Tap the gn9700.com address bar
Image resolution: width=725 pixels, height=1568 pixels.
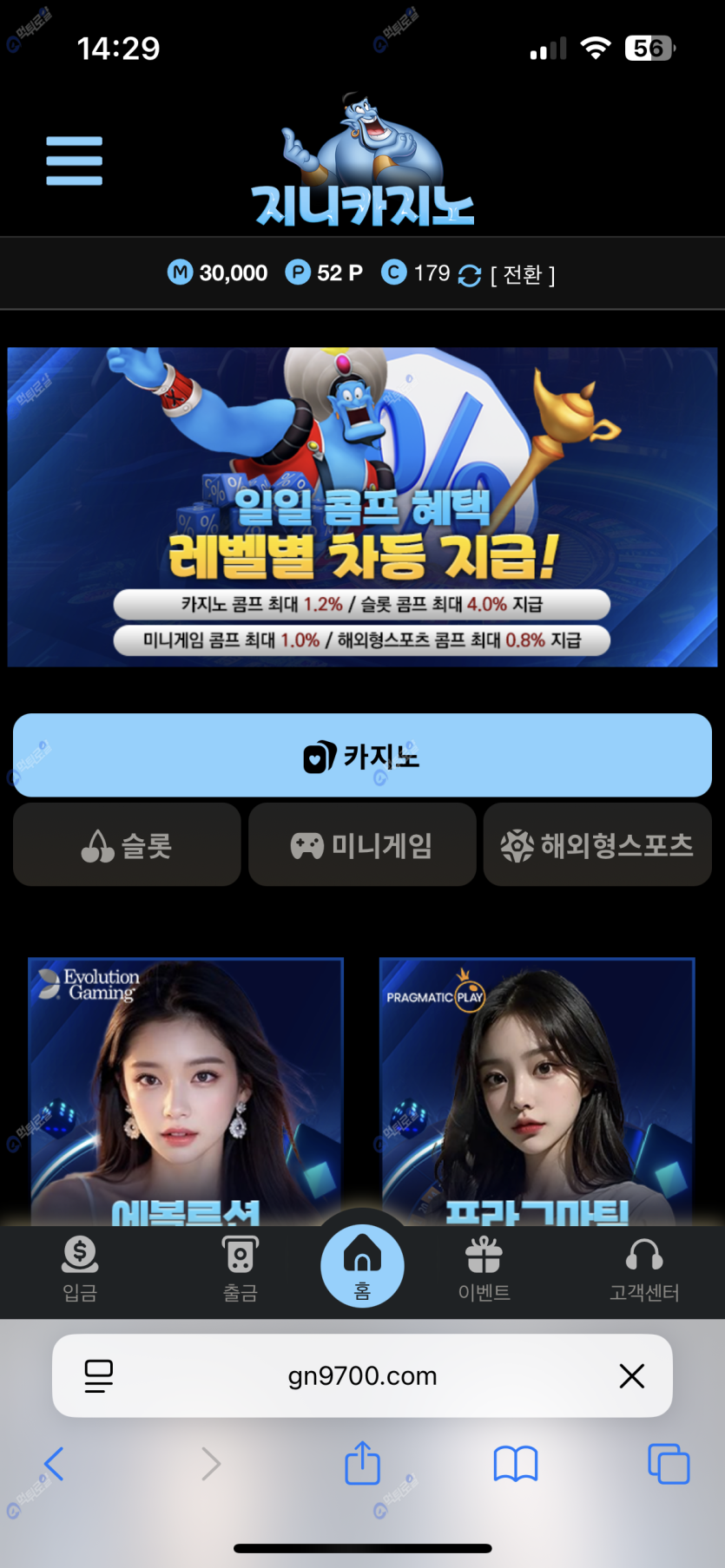pos(362,1376)
